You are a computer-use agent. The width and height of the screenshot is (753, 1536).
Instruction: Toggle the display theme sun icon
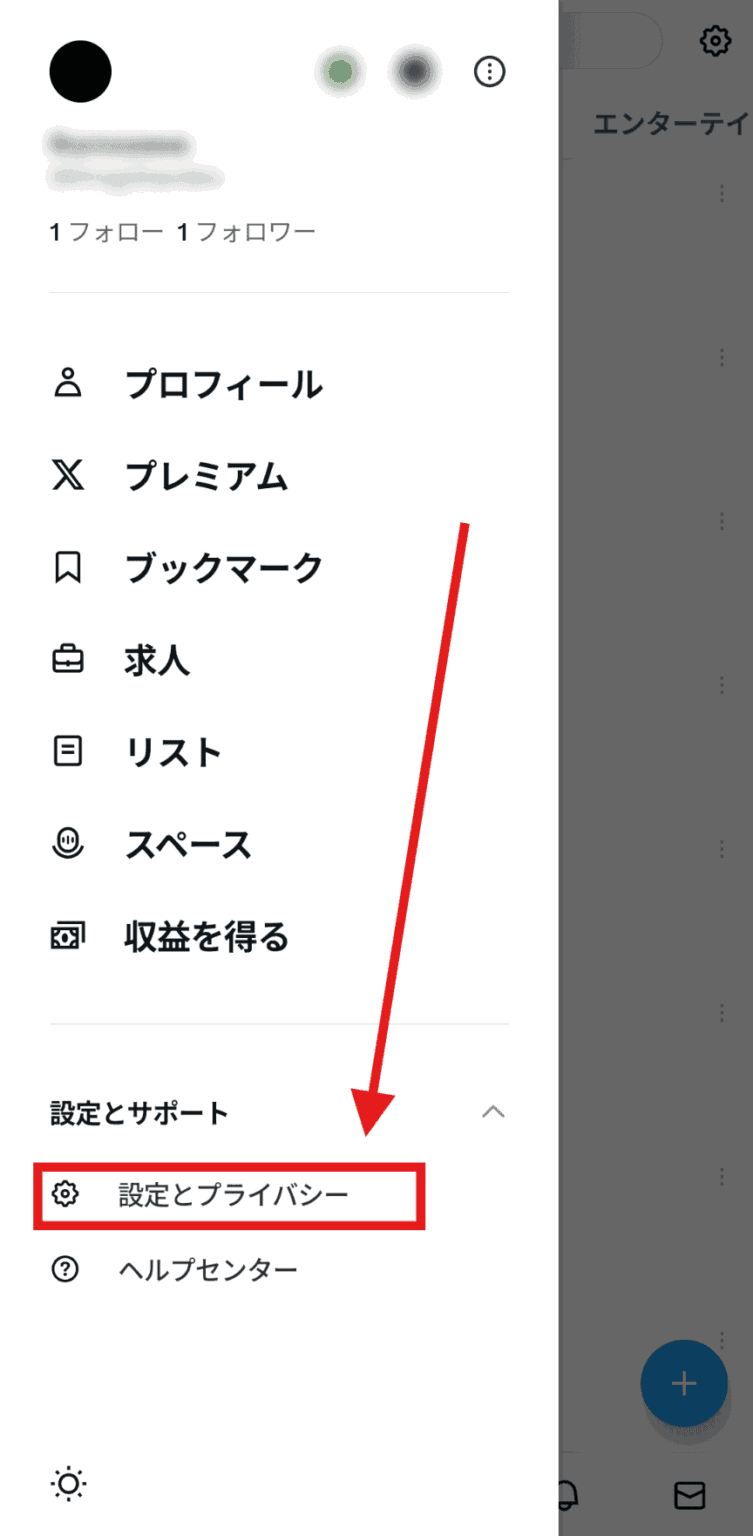(x=69, y=1485)
